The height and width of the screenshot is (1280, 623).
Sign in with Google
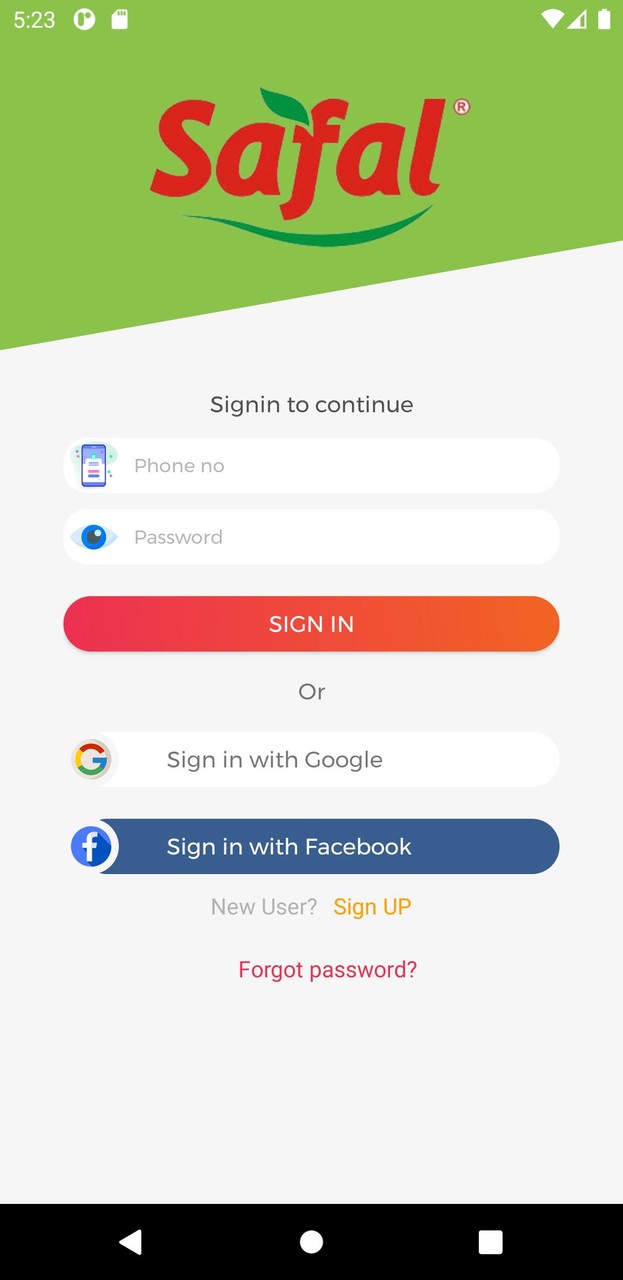click(311, 760)
